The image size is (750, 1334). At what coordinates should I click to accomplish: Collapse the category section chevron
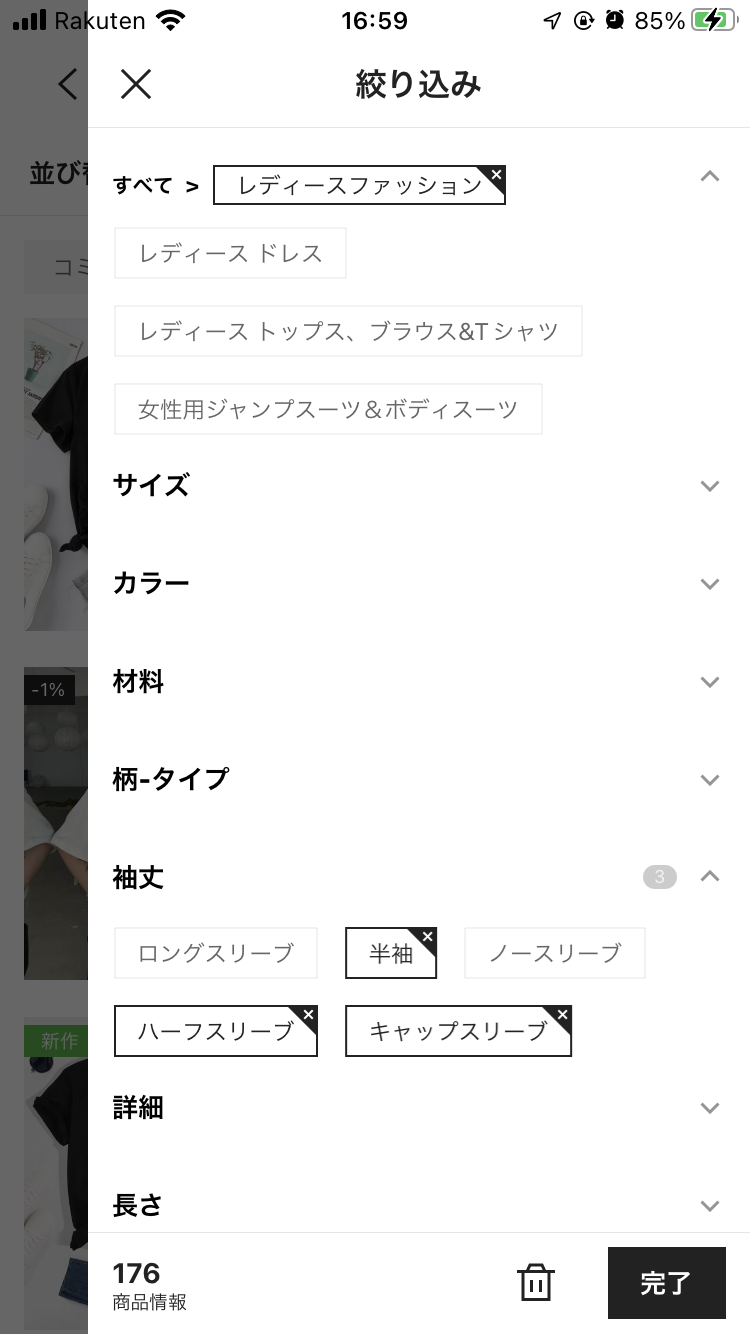click(x=710, y=177)
